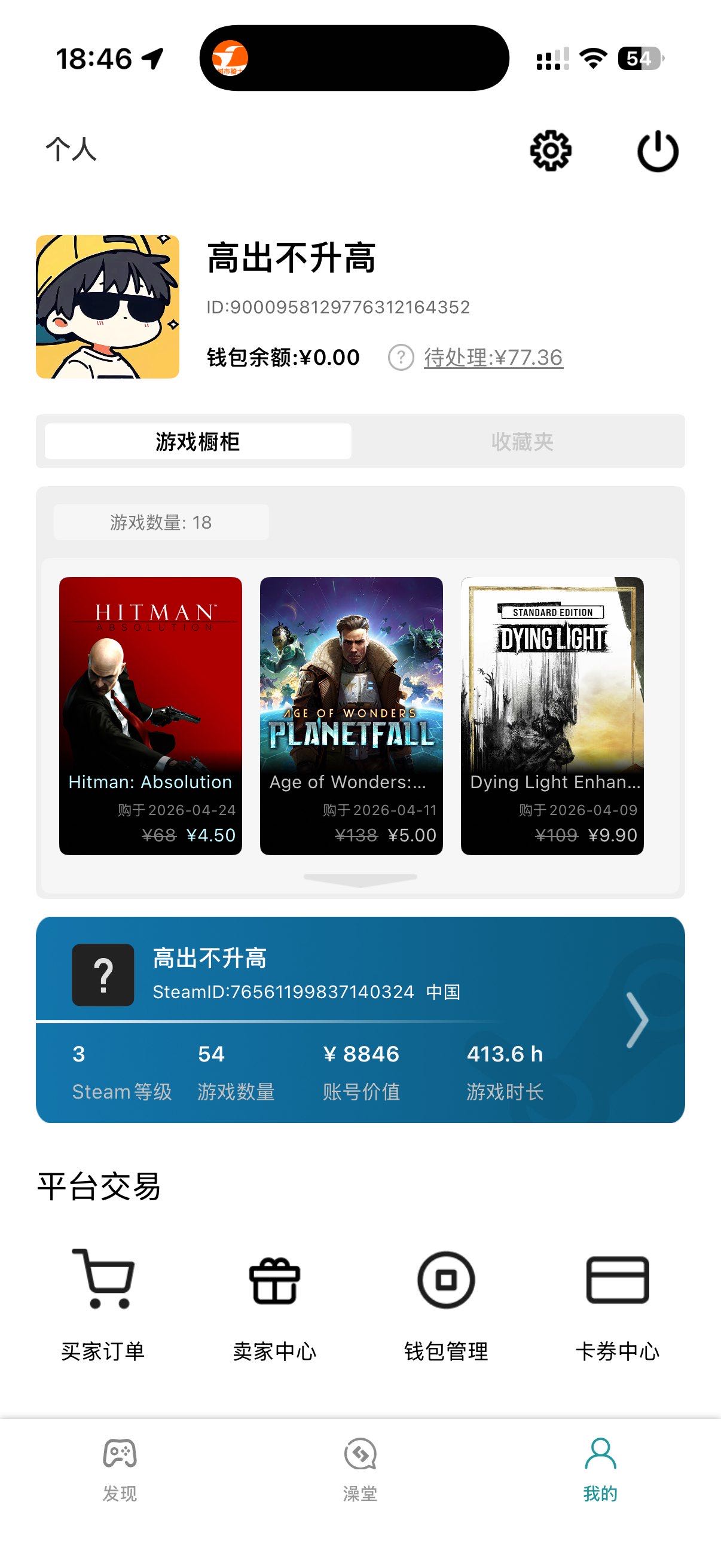Image resolution: width=721 pixels, height=1568 pixels.
Task: Open the Age of Wonders: Planetfall card
Action: 351,715
